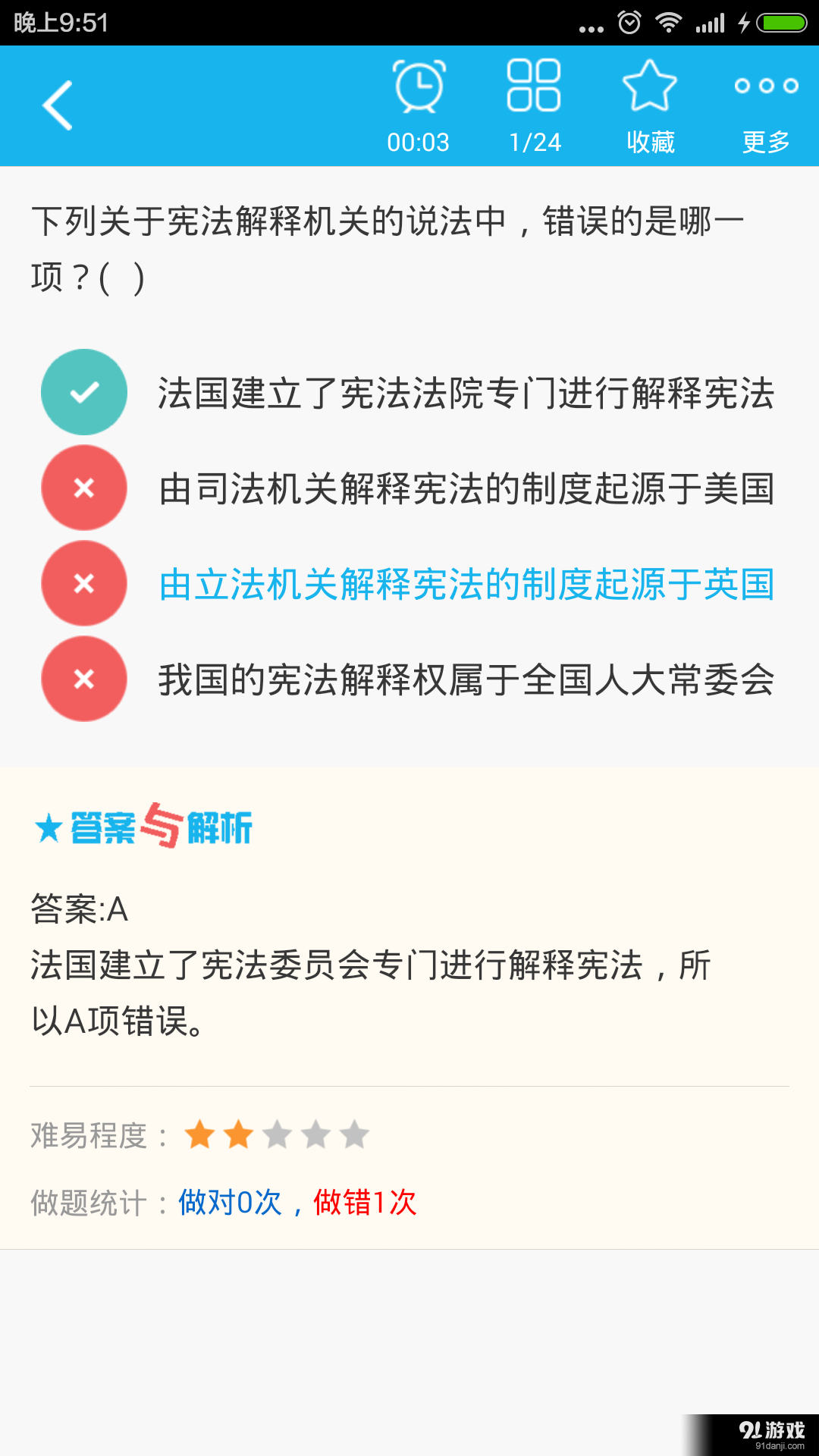The image size is (819, 1456).
Task: Open the 更多 menu item
Action: [766, 142]
